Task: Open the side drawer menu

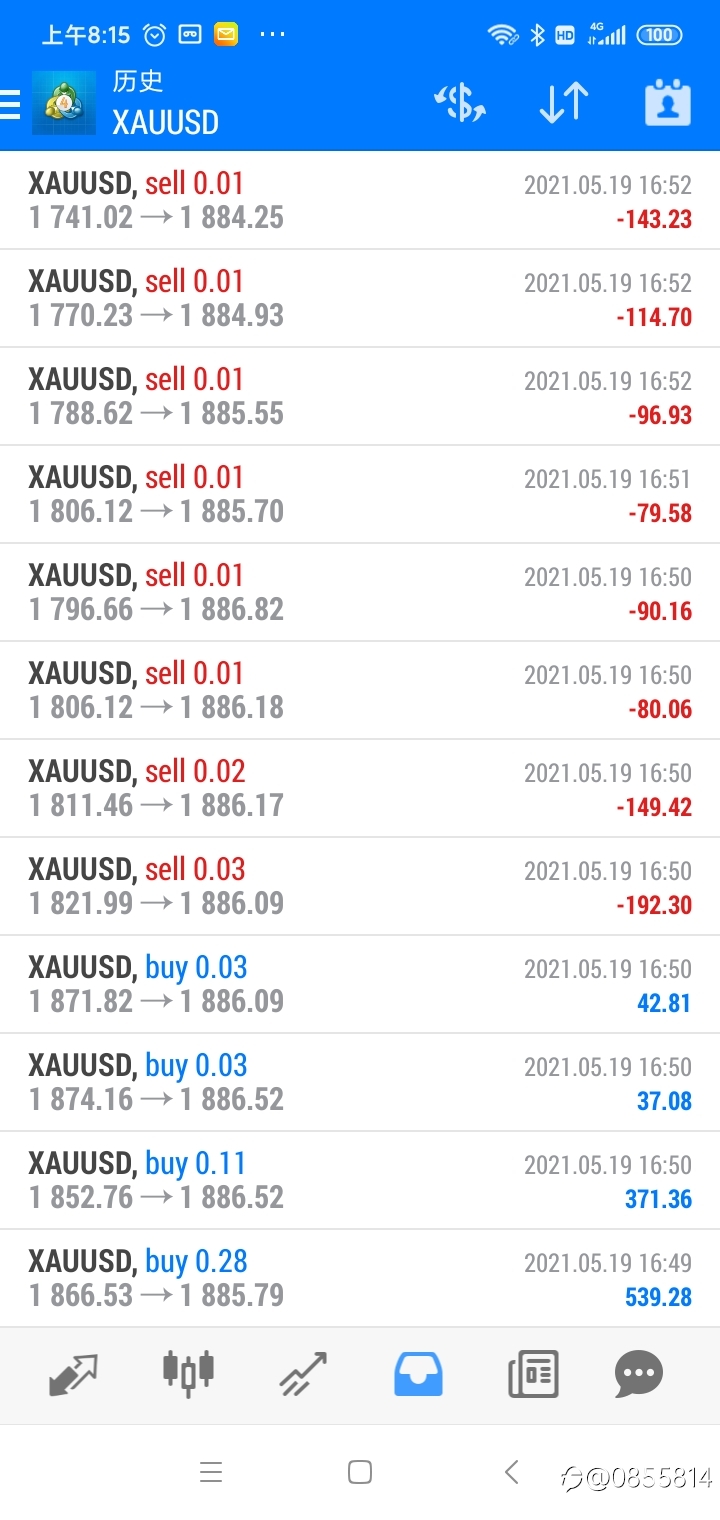Action: [10, 104]
